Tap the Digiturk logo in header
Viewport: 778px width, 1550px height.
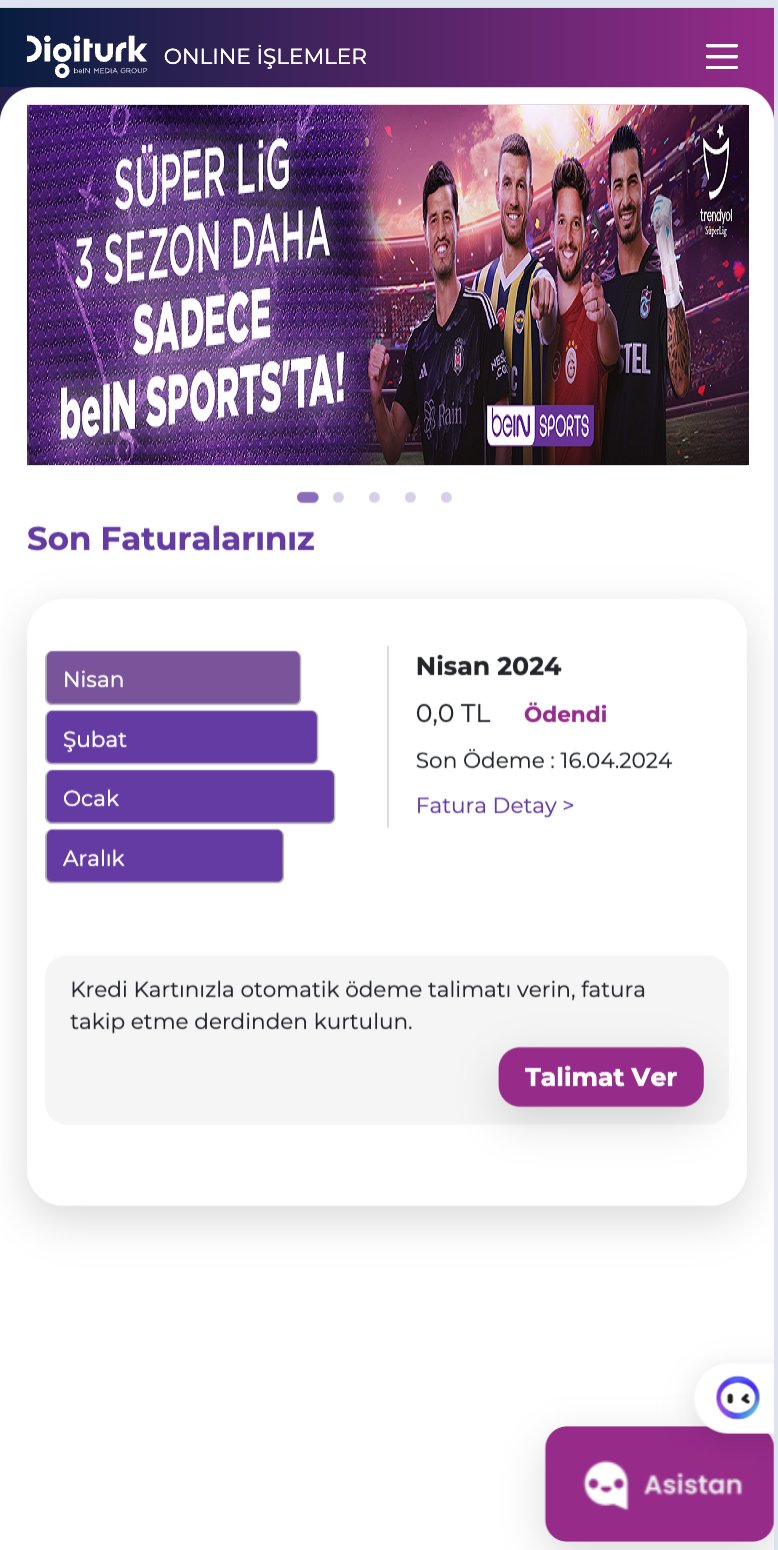click(x=87, y=55)
